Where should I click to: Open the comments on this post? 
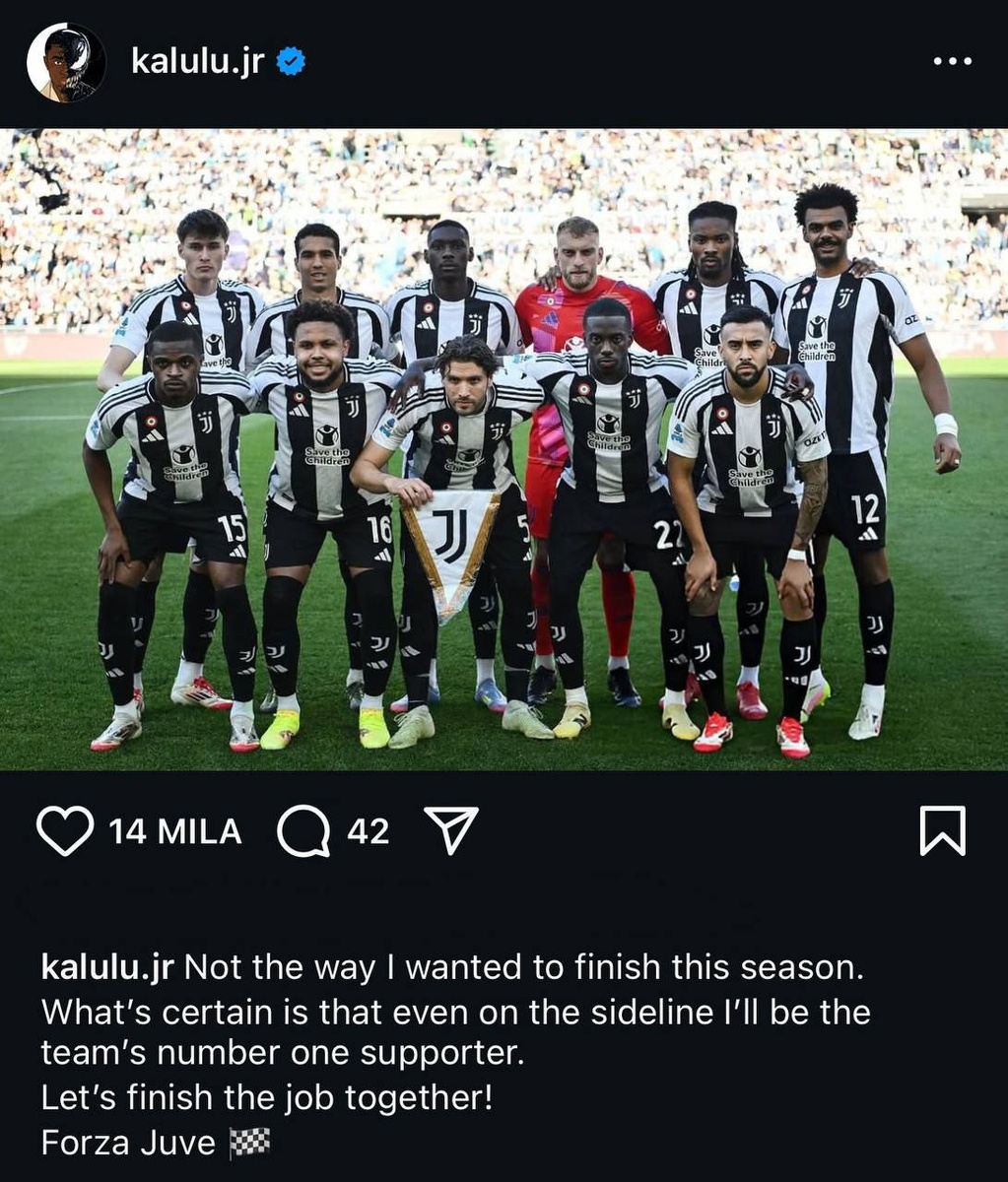pos(303,832)
